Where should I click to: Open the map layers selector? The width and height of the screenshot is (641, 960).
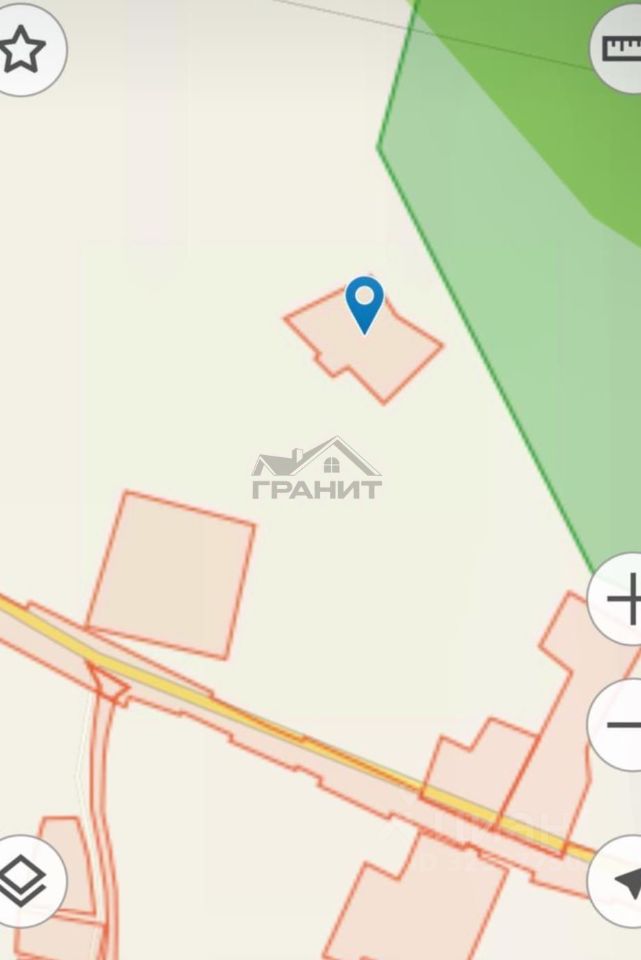[x=22, y=881]
